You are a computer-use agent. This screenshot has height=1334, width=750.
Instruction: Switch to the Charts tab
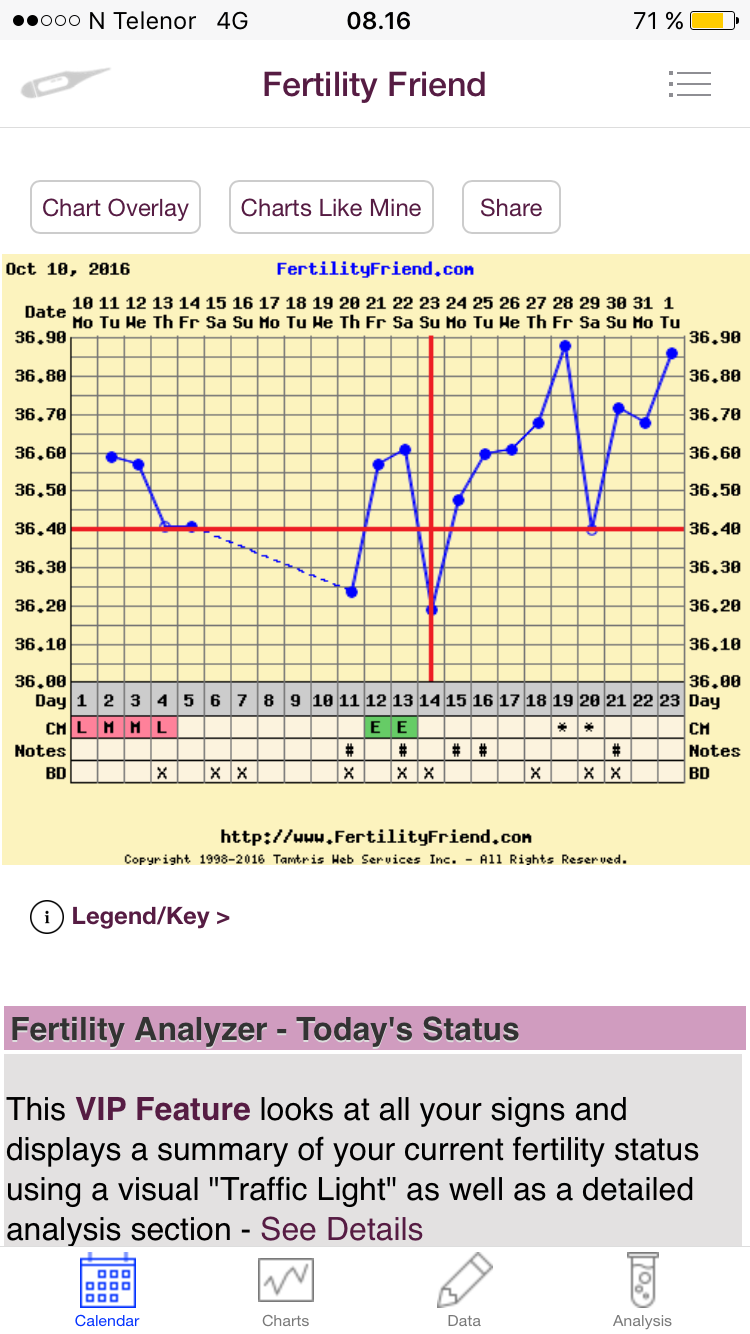(285, 1291)
